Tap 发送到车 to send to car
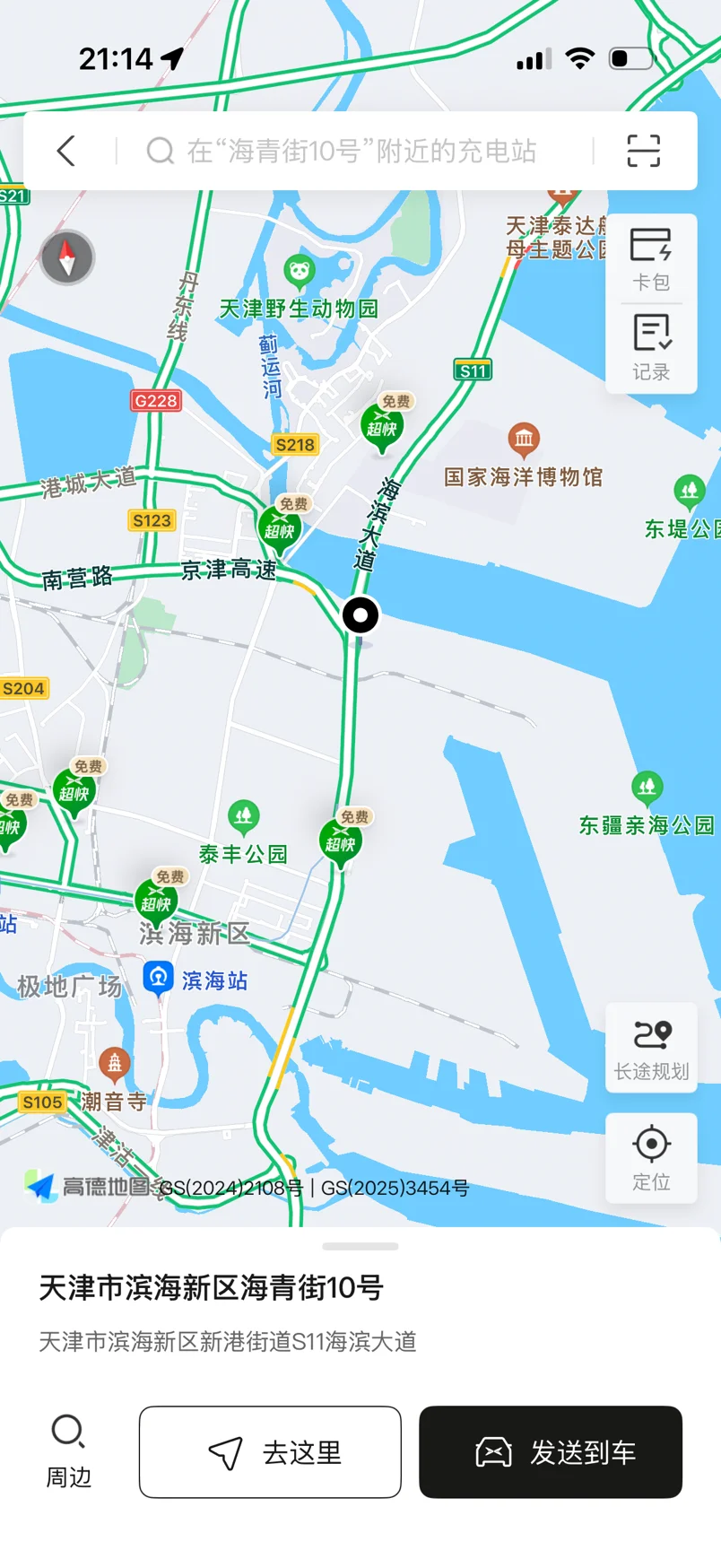This screenshot has width=721, height=1568. point(551,1452)
